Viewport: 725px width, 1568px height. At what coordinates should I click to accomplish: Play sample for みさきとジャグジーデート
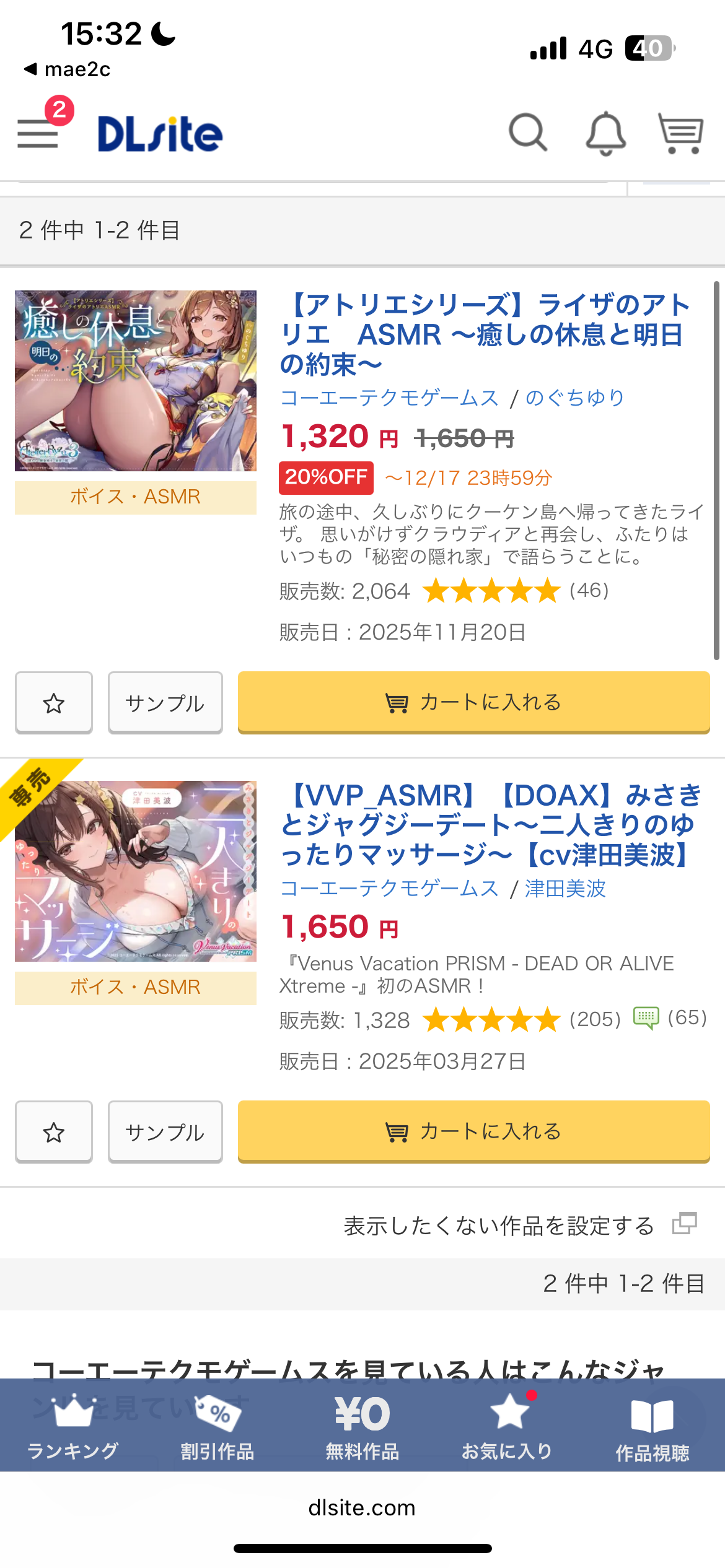(x=165, y=1132)
